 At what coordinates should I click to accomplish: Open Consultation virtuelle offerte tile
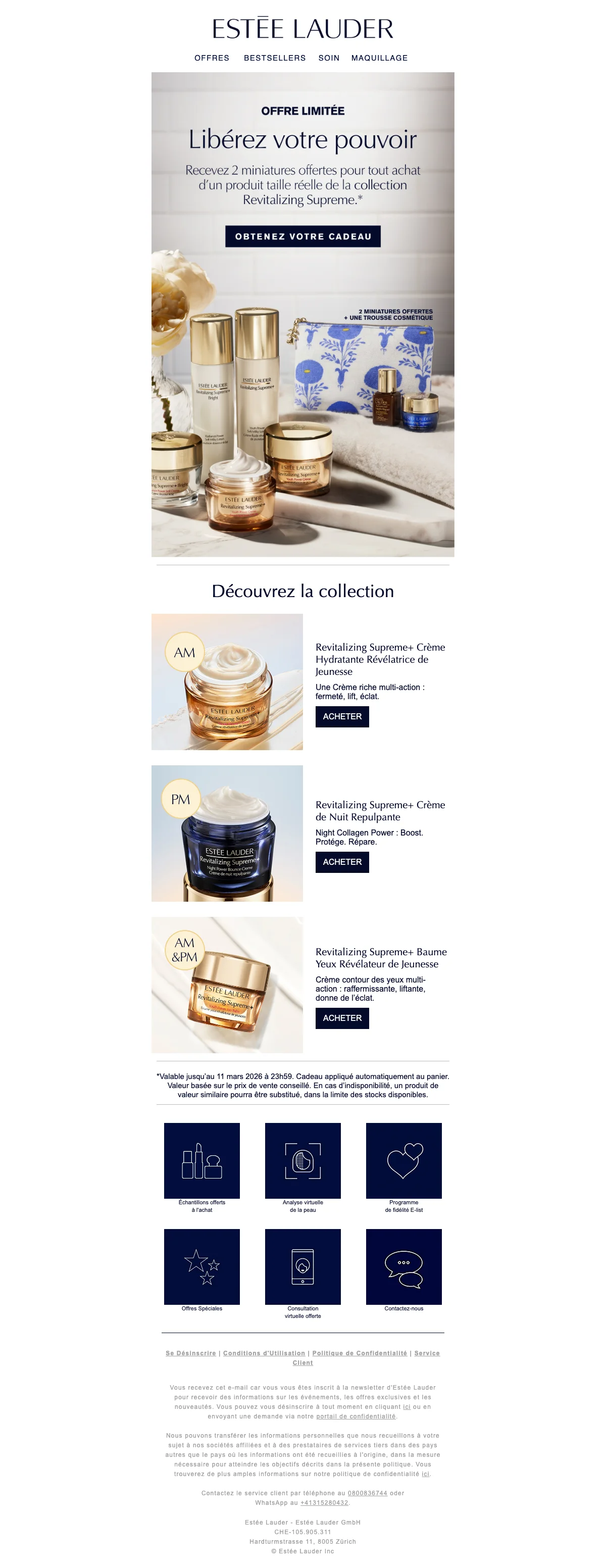click(x=302, y=1266)
